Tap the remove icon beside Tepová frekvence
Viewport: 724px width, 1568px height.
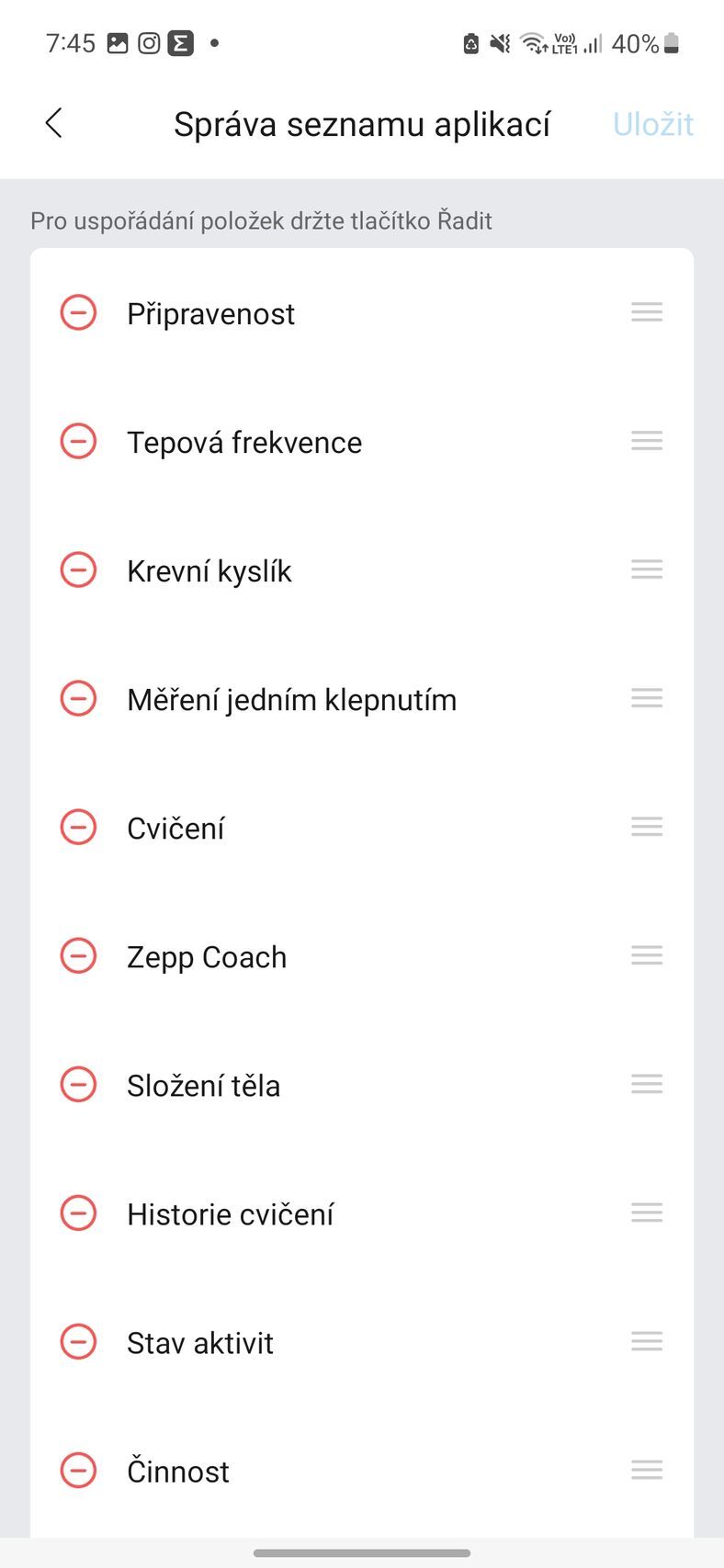coord(78,441)
